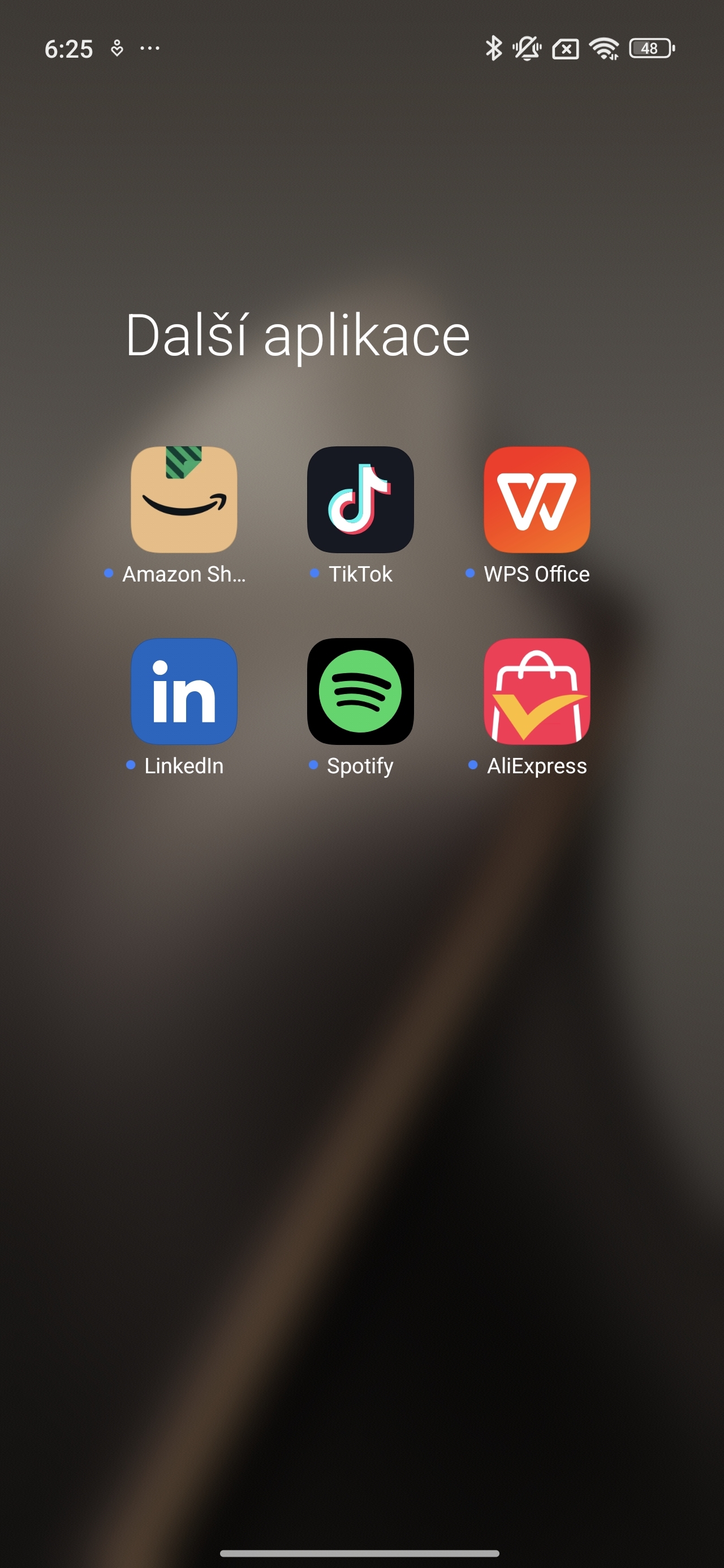Open LinkedIn
Viewport: 724px width, 1568px height.
pyautogui.click(x=183, y=691)
